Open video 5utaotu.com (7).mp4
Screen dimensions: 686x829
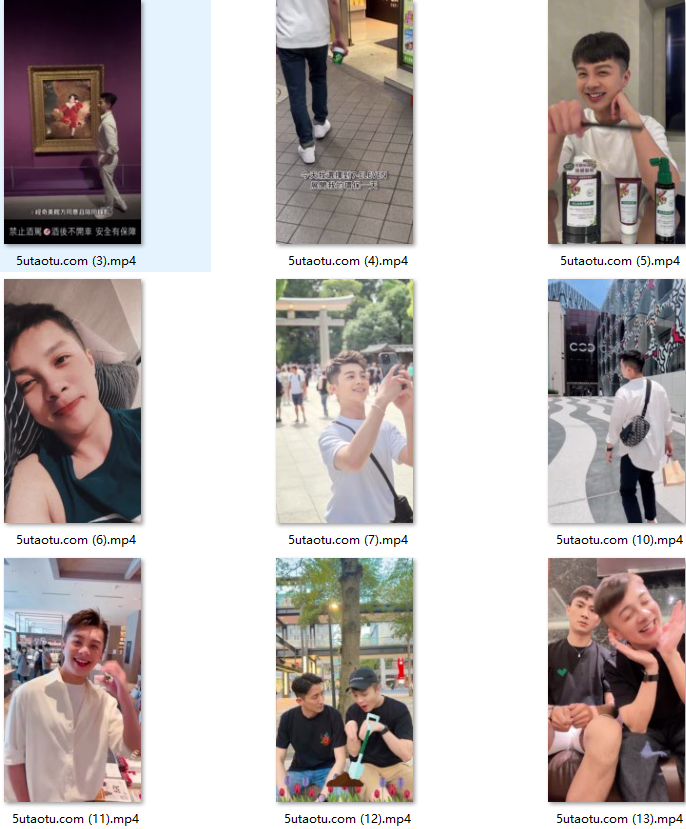tap(344, 401)
